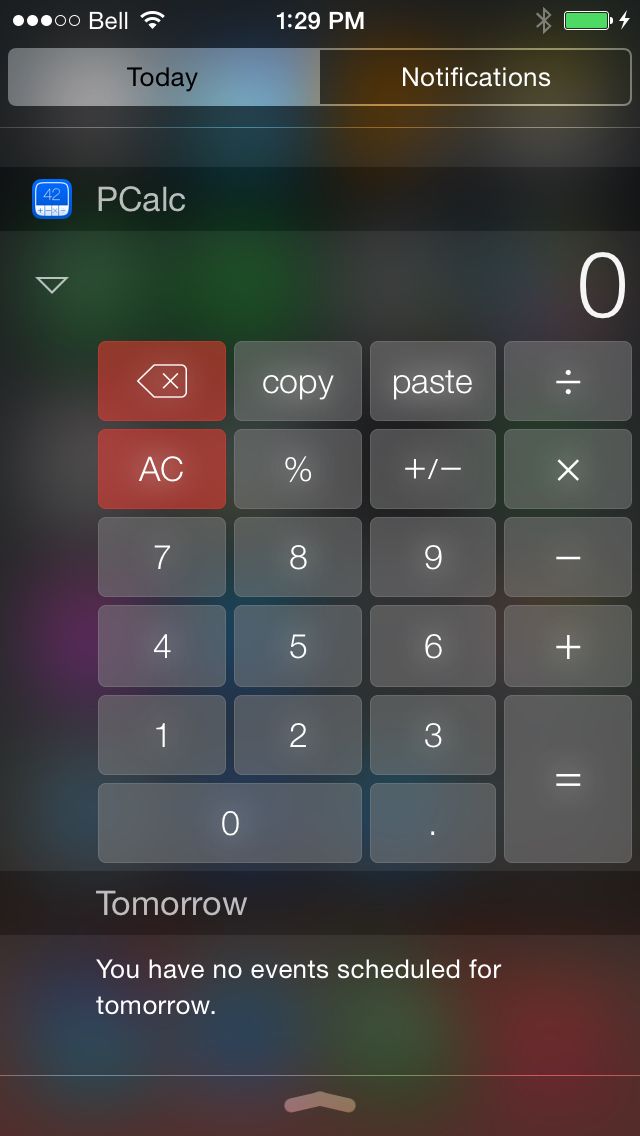Enter the digit 0
Viewport: 640px width, 1136px height.
[230, 823]
